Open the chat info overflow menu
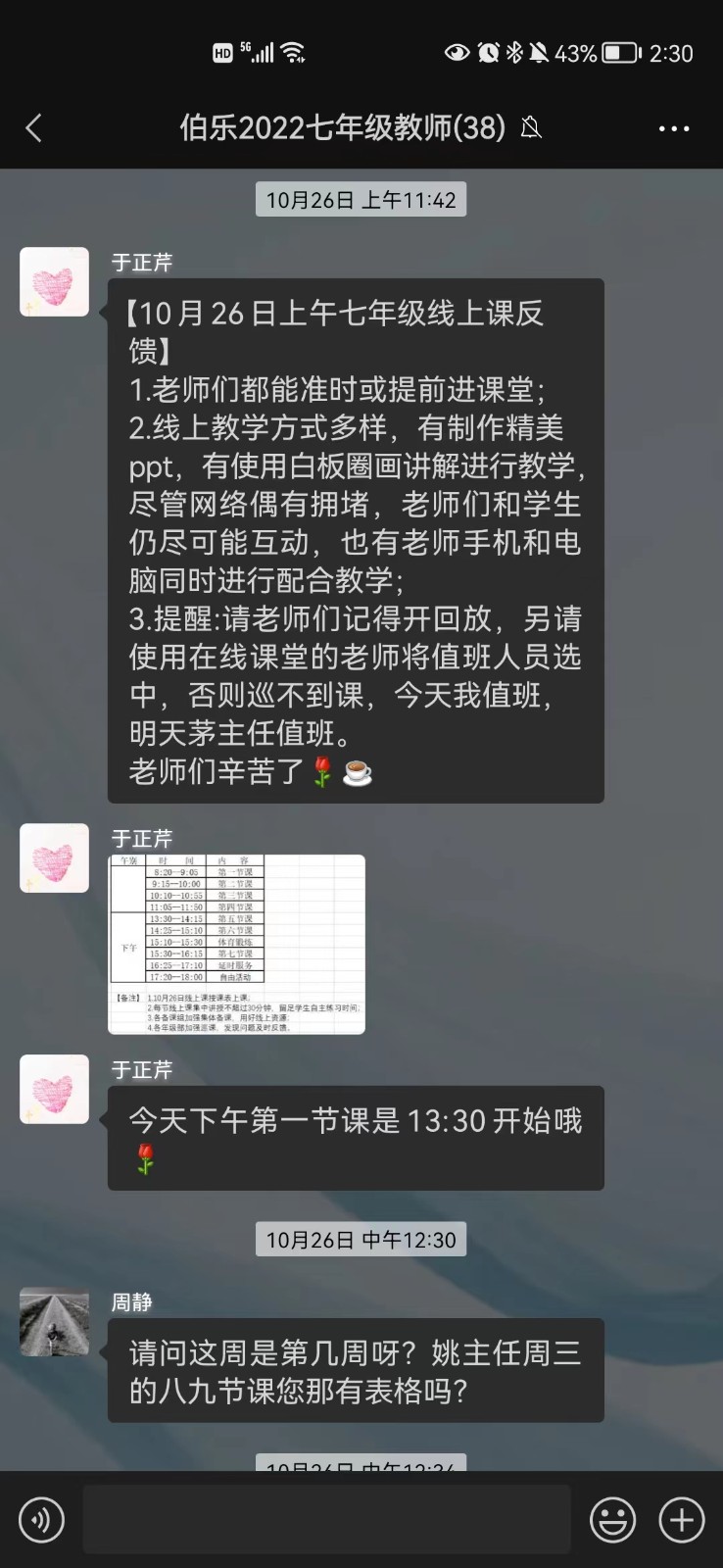 673,128
